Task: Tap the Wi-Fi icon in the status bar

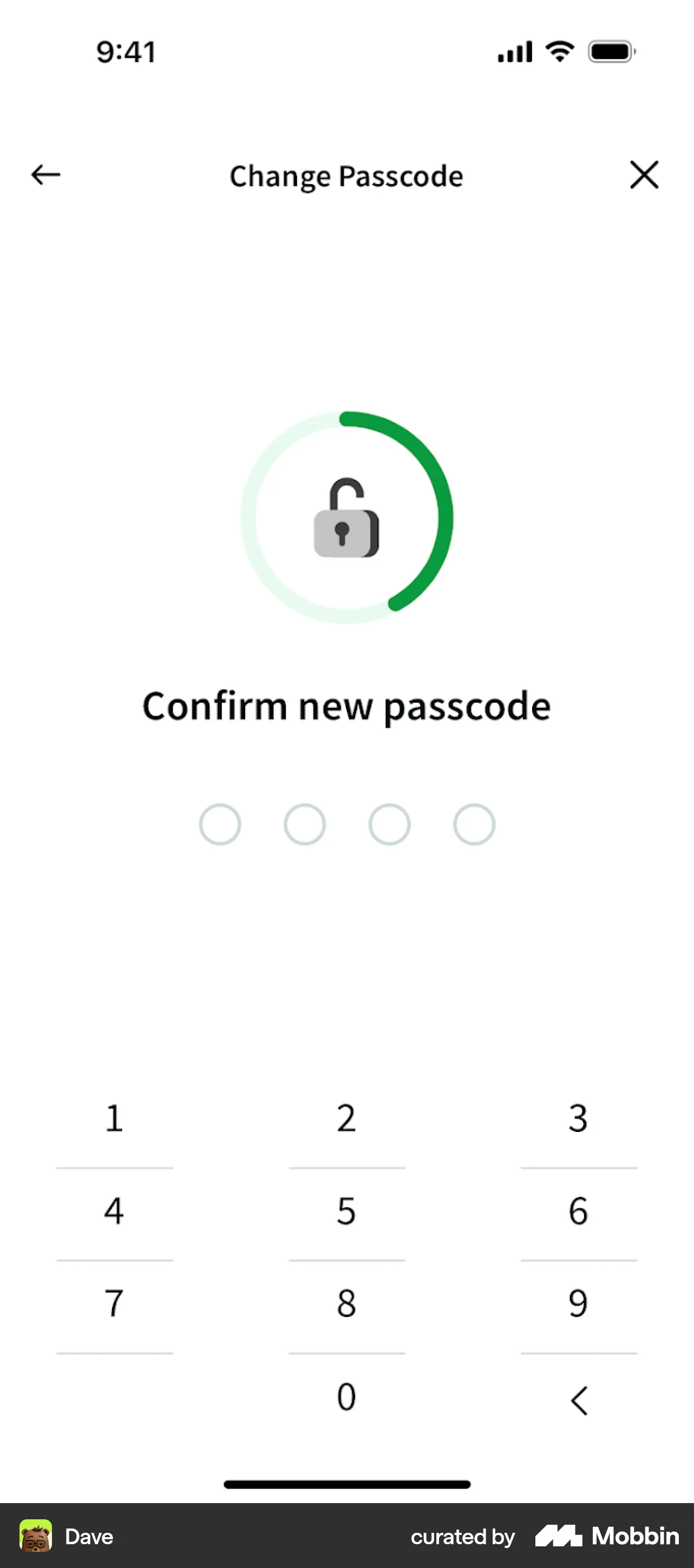Action: (559, 52)
